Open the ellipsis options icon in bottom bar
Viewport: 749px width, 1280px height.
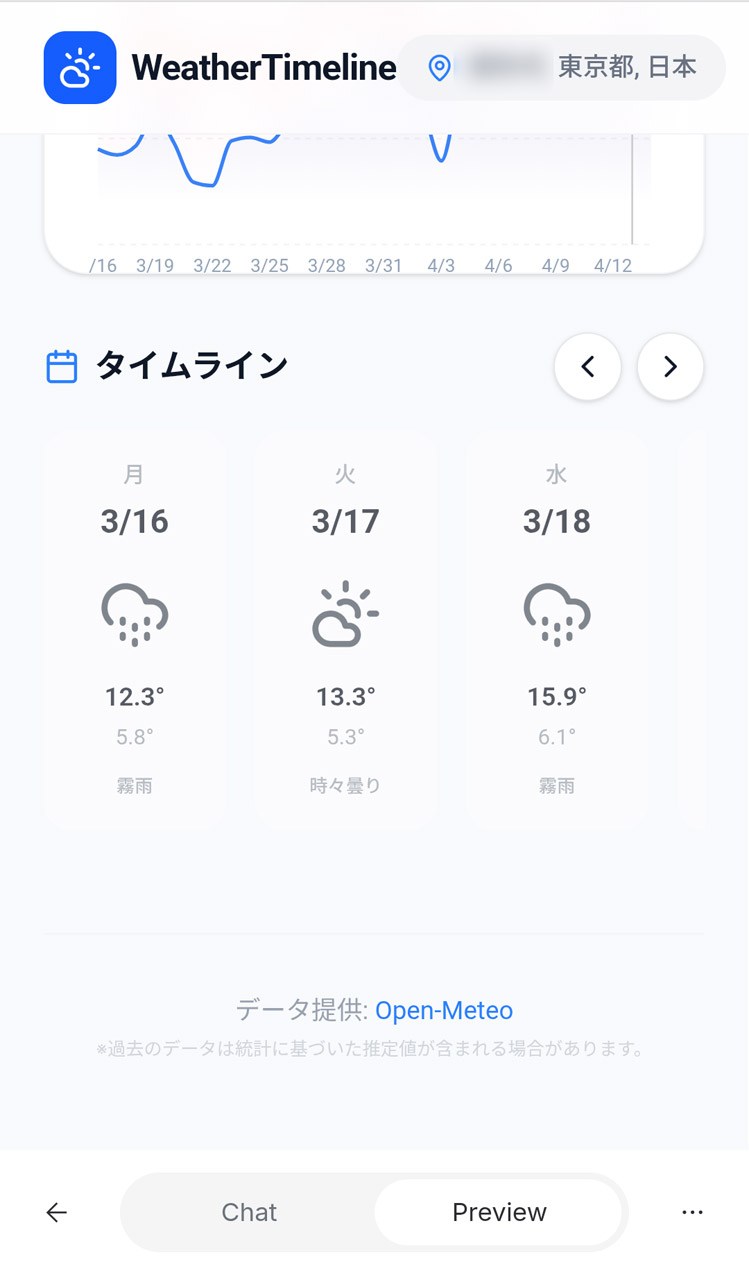coord(692,1211)
